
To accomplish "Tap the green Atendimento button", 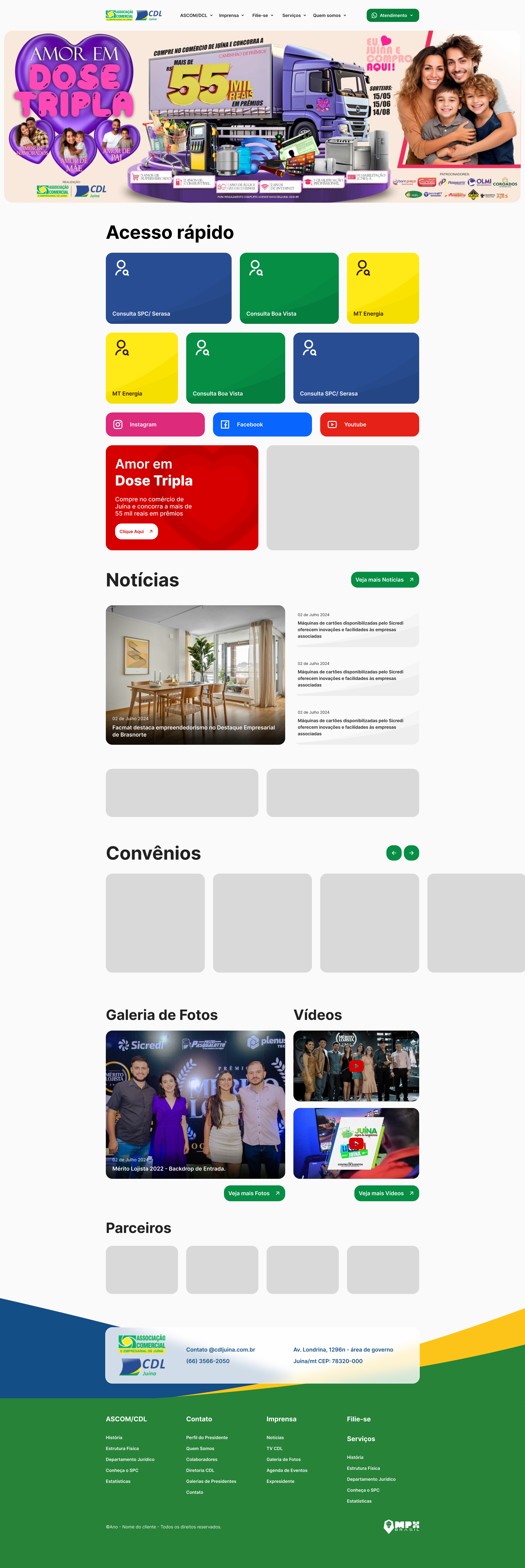I will pos(392,15).
